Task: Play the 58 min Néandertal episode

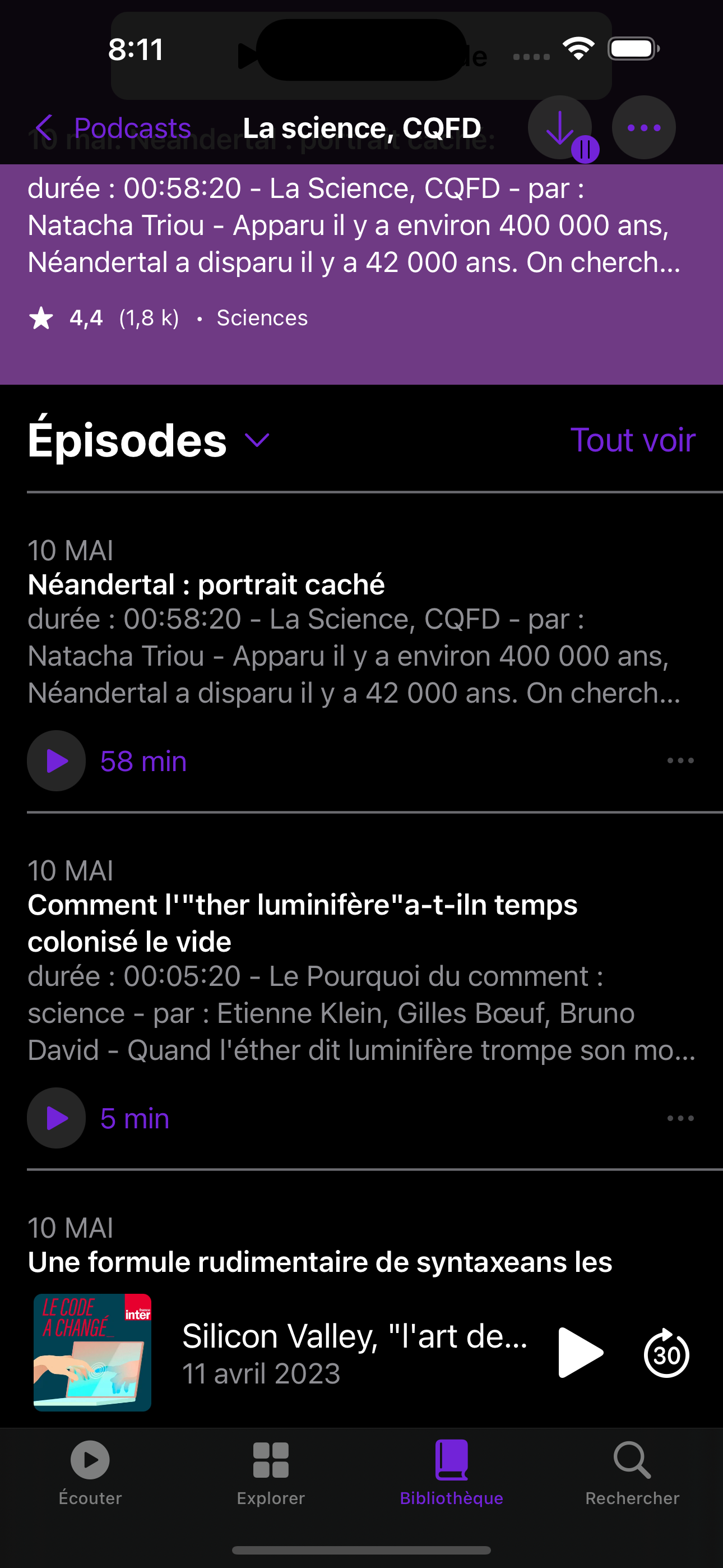Action: [57, 761]
